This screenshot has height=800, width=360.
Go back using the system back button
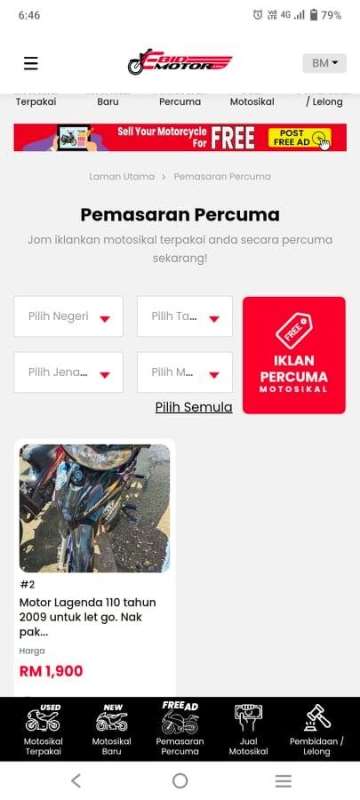tap(76, 781)
